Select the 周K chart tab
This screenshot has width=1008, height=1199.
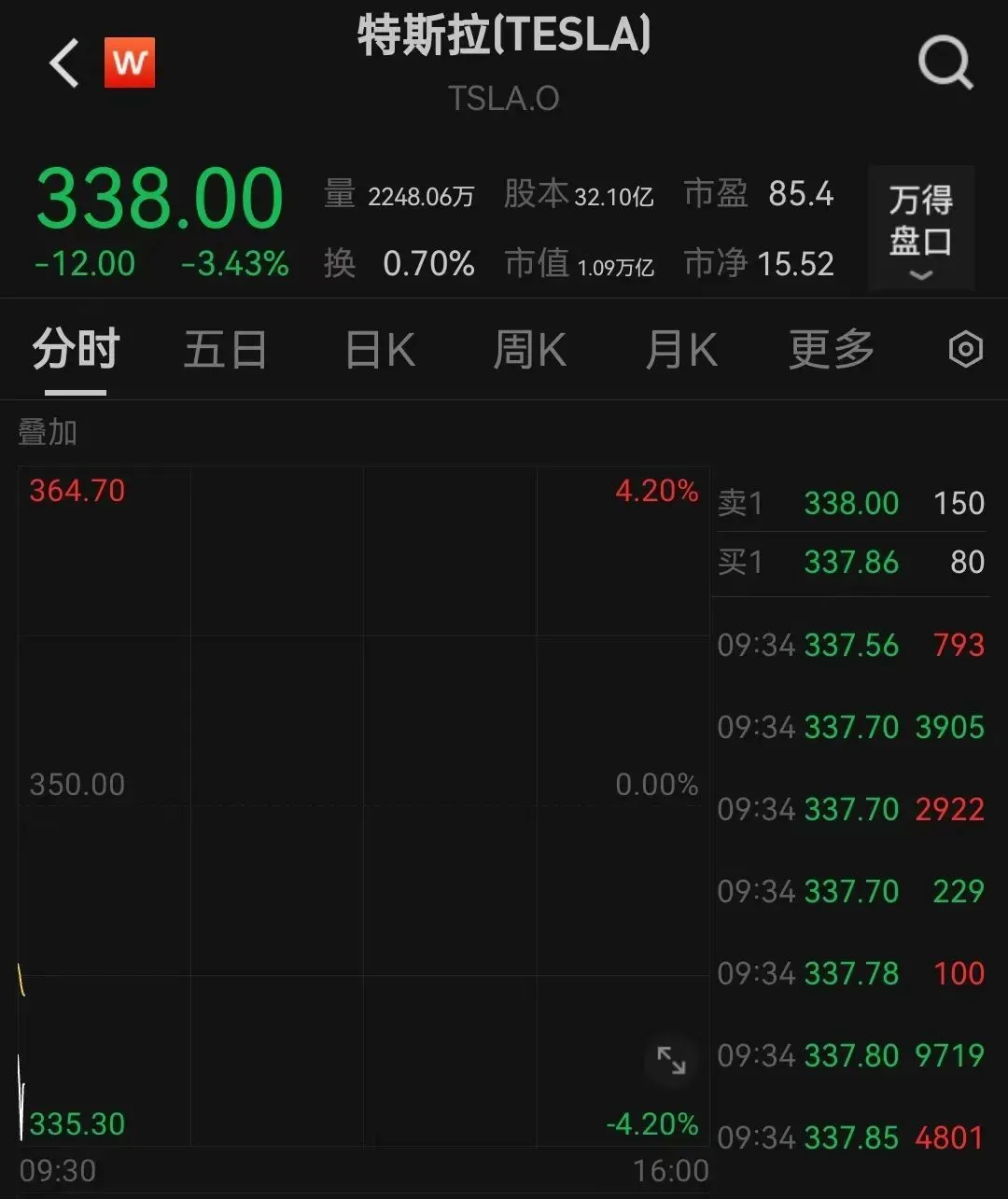[x=529, y=351]
